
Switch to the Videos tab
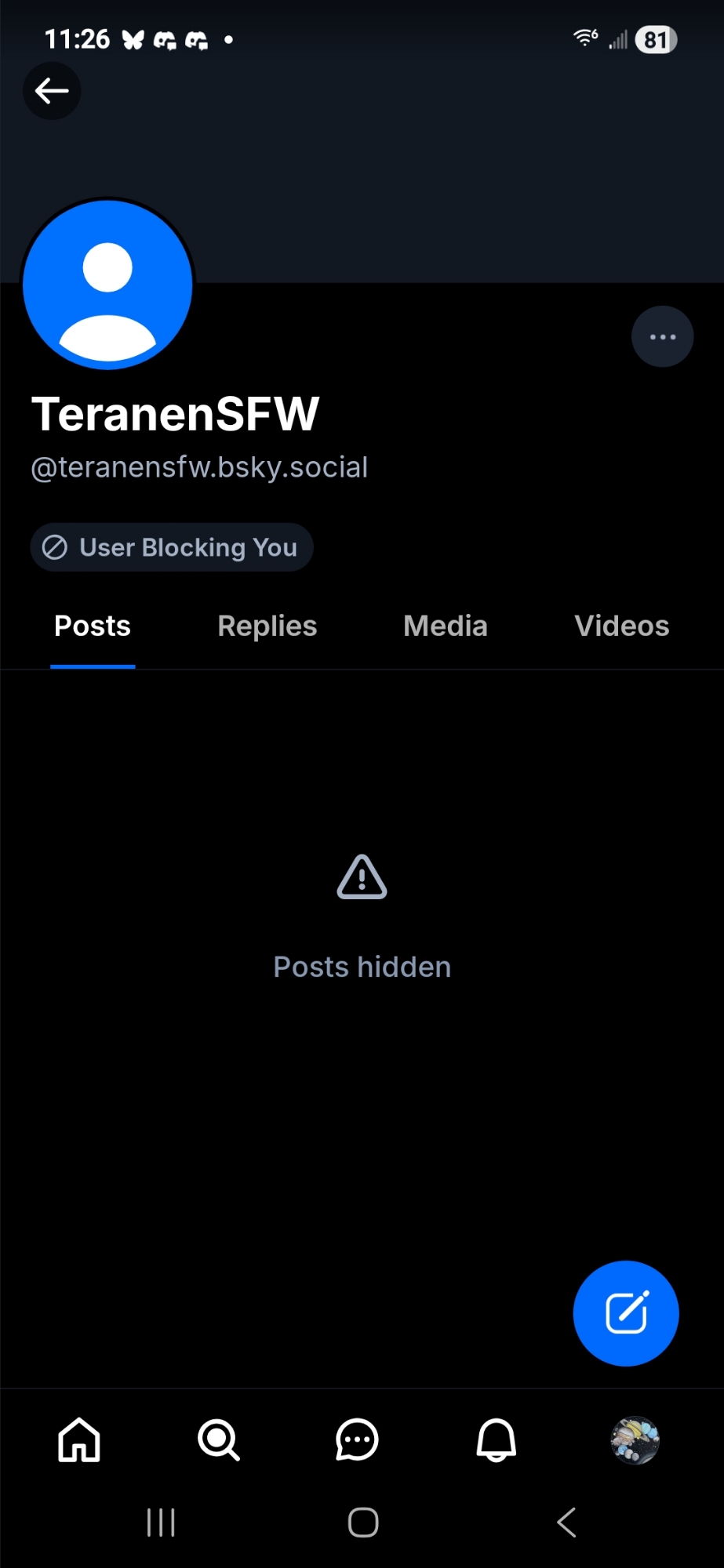[x=622, y=626]
